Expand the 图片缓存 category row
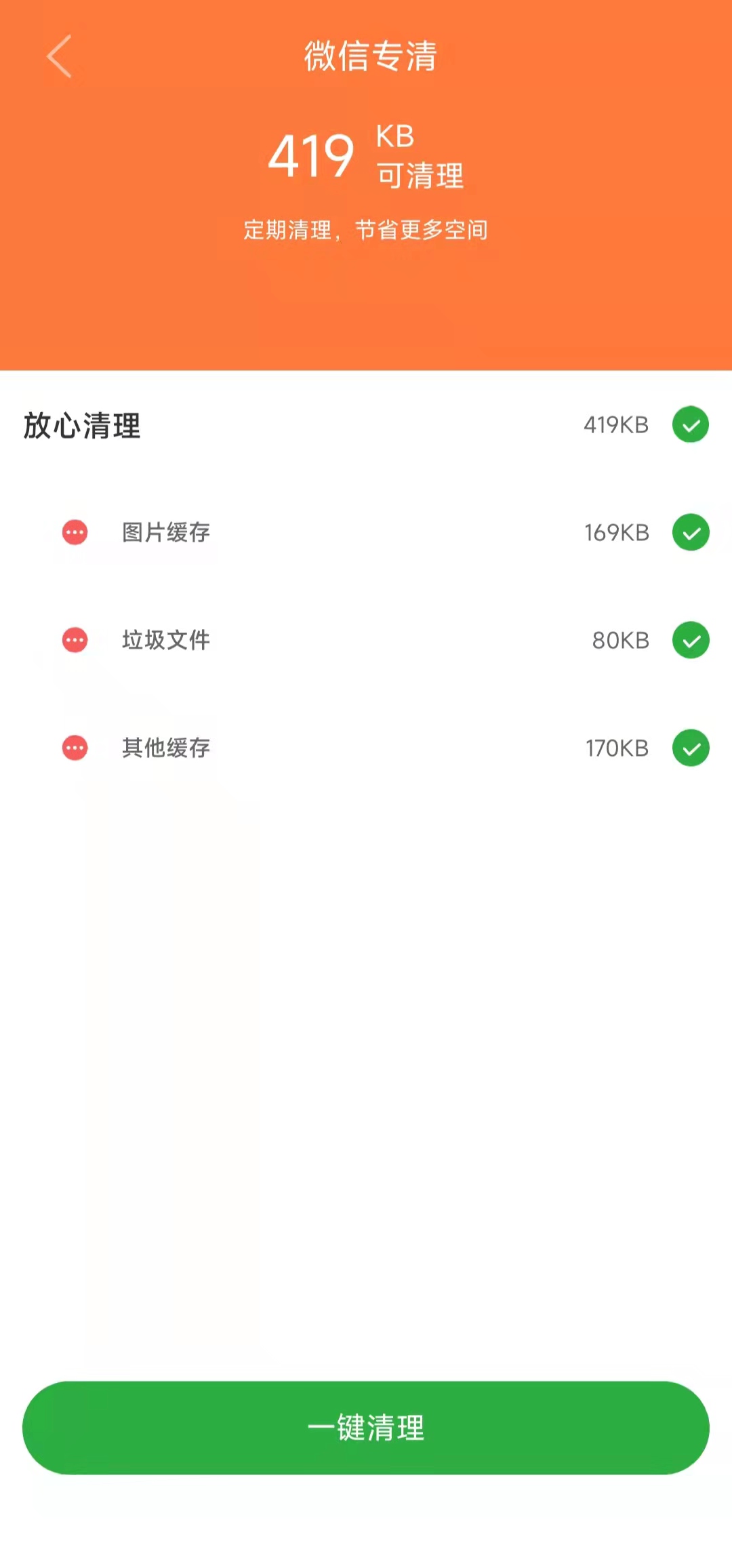This screenshot has width=732, height=1568. click(x=166, y=532)
